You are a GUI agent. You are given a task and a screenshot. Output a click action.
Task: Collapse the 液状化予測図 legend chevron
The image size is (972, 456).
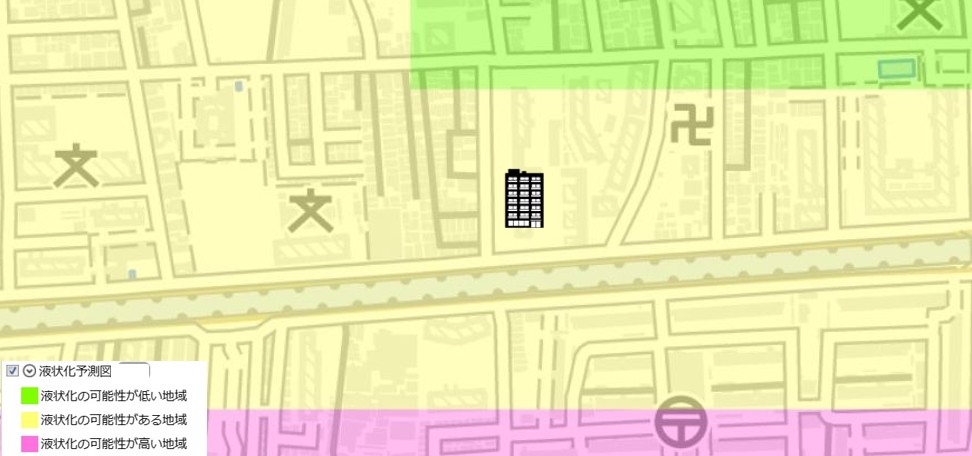(30, 371)
